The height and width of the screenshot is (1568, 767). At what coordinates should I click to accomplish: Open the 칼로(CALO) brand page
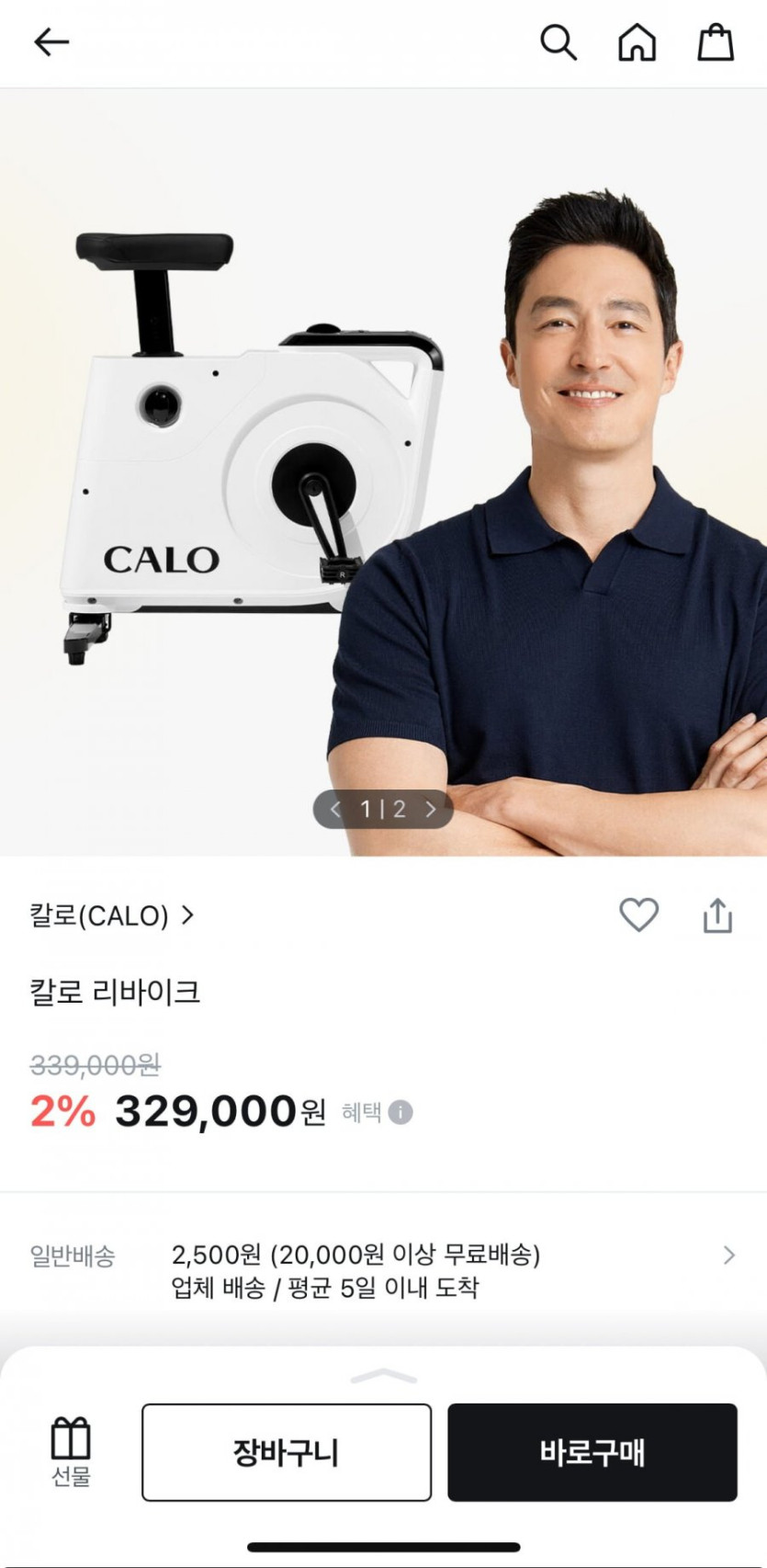[112, 915]
